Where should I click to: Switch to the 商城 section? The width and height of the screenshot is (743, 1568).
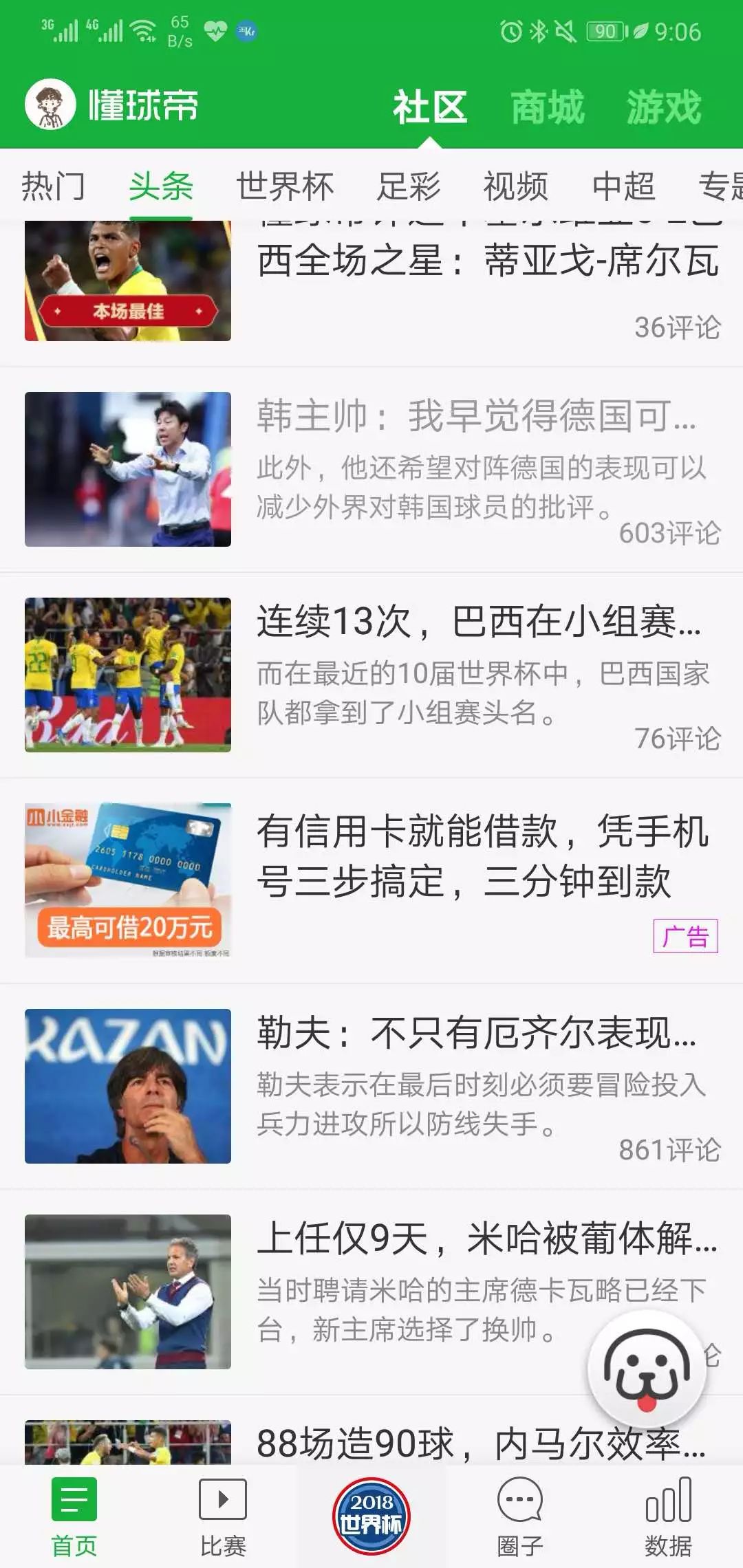pyautogui.click(x=548, y=107)
